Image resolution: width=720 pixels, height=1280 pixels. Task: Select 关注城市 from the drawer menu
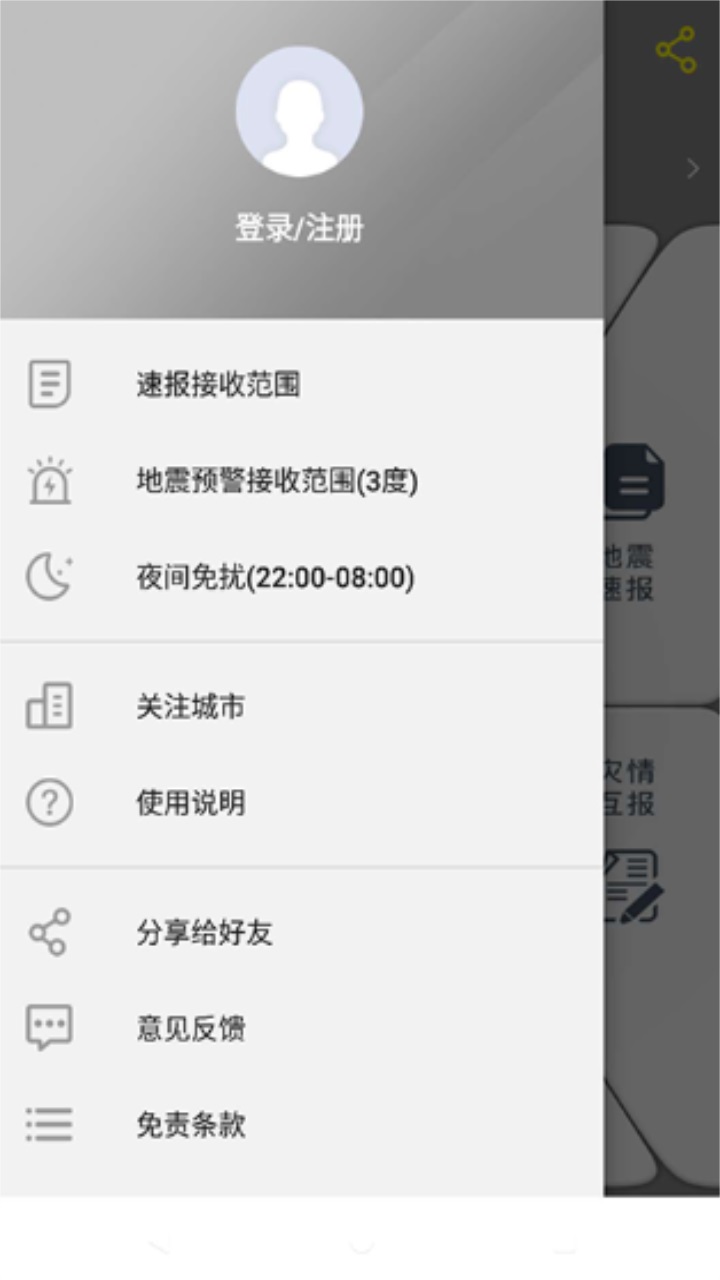click(x=191, y=706)
